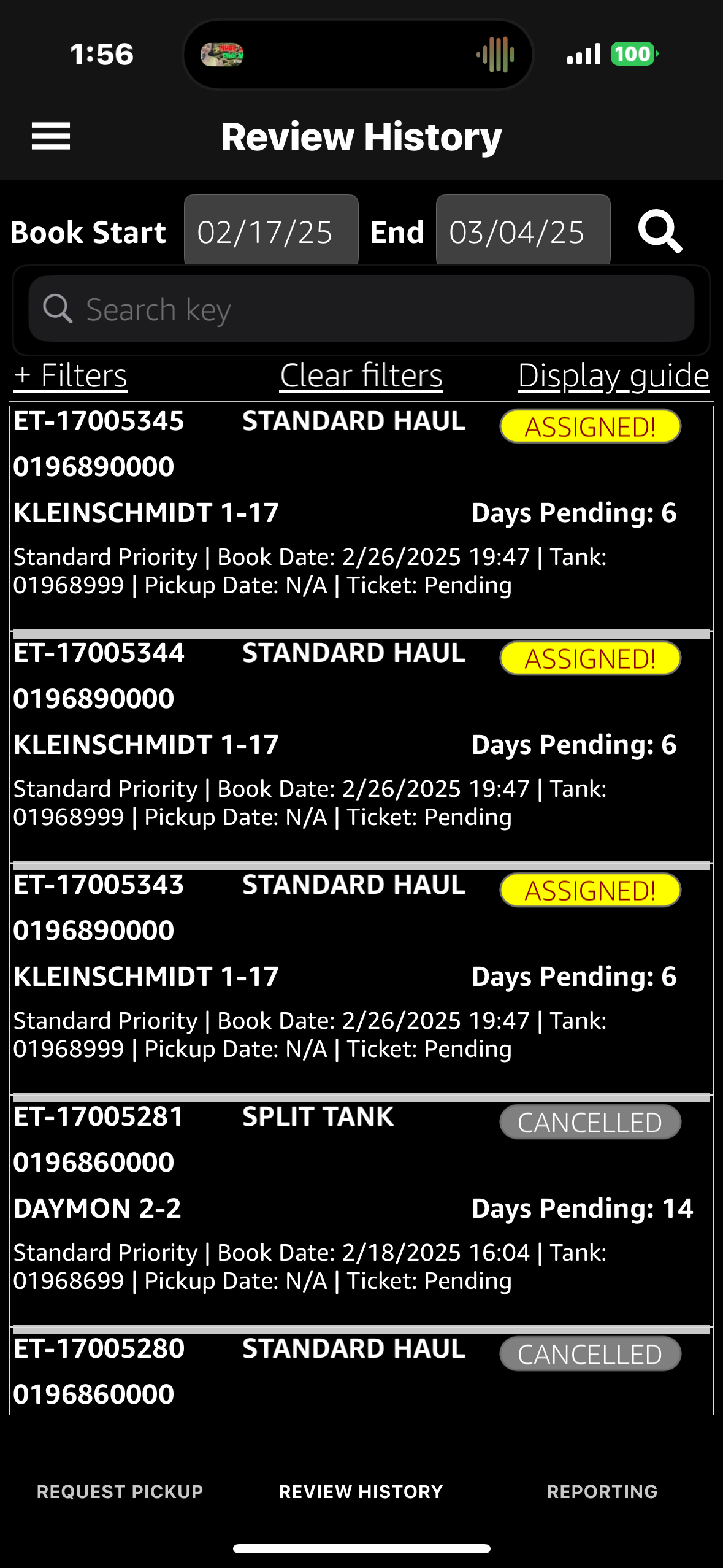Focus the Search key field
Screen dimensions: 723x1568
pyautogui.click(x=361, y=309)
